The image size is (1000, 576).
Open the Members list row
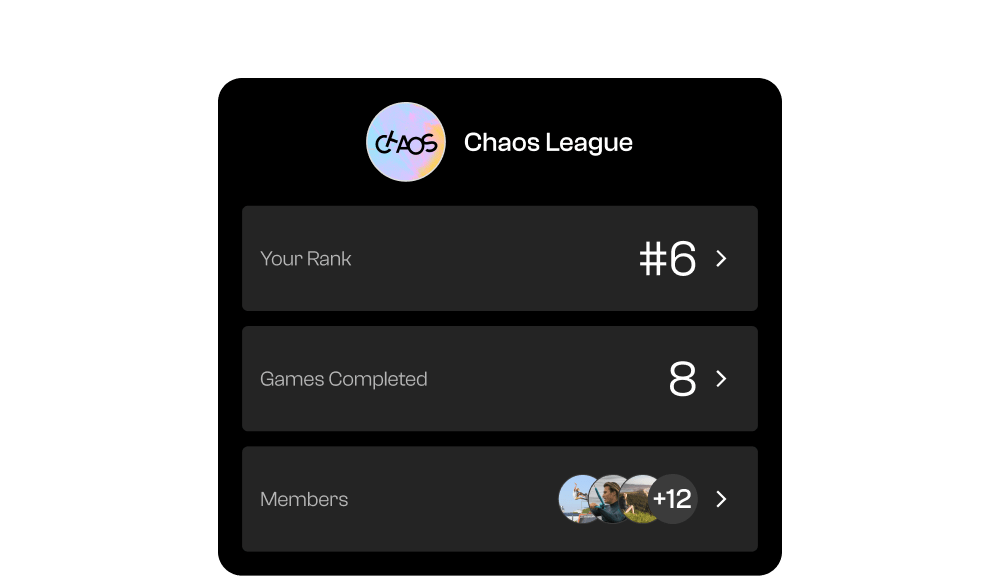pos(499,499)
